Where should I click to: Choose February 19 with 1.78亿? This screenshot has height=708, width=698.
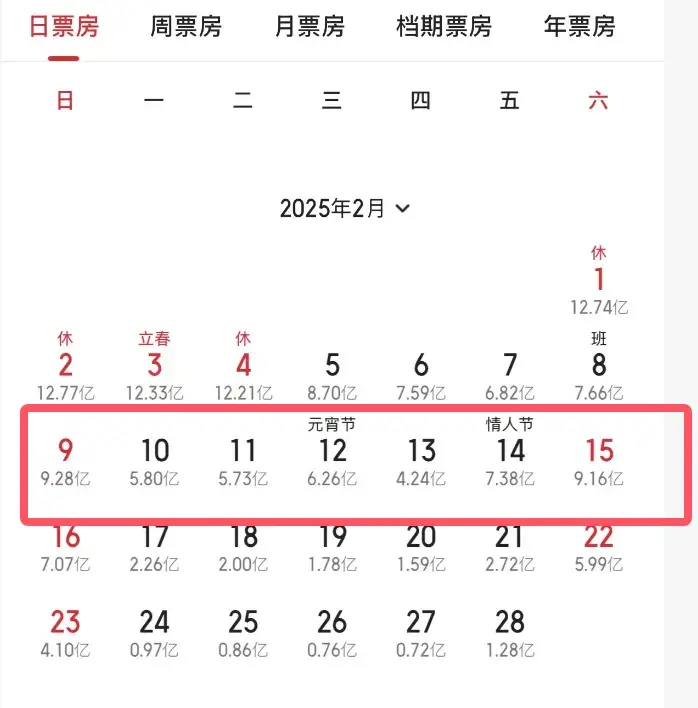(x=332, y=538)
